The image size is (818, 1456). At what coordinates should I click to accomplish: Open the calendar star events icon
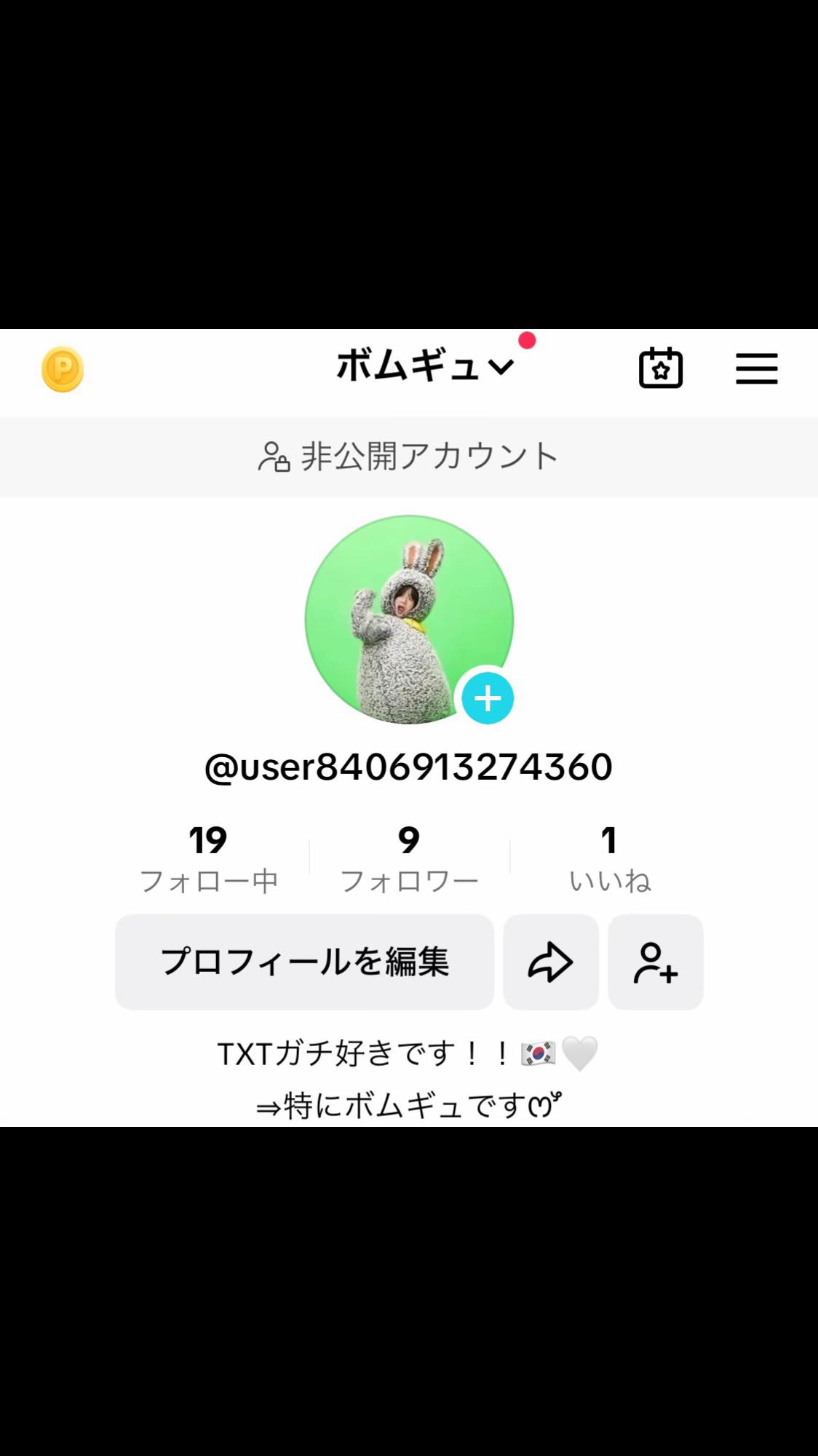point(661,368)
